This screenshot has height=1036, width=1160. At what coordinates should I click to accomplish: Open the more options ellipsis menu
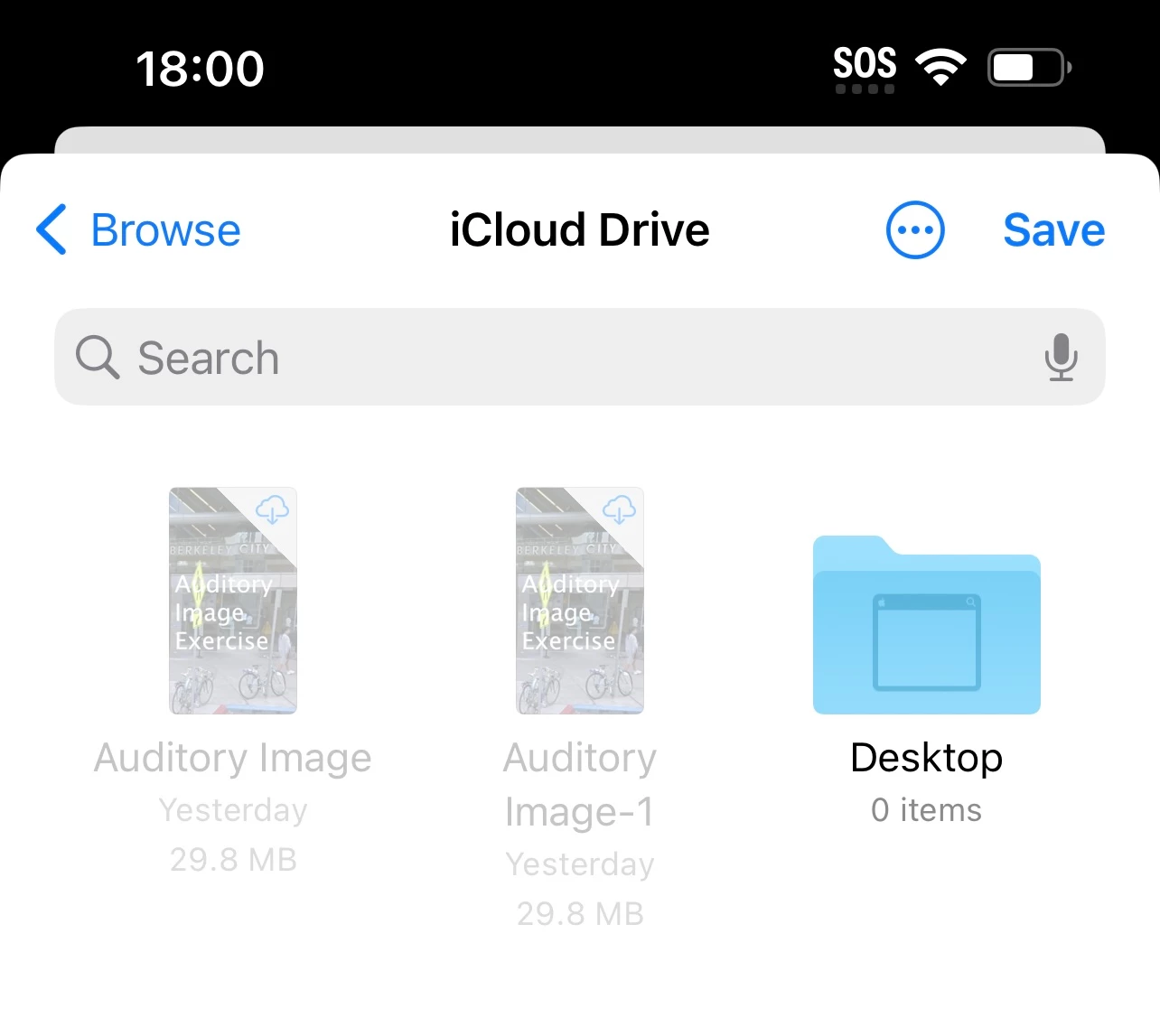pos(915,230)
